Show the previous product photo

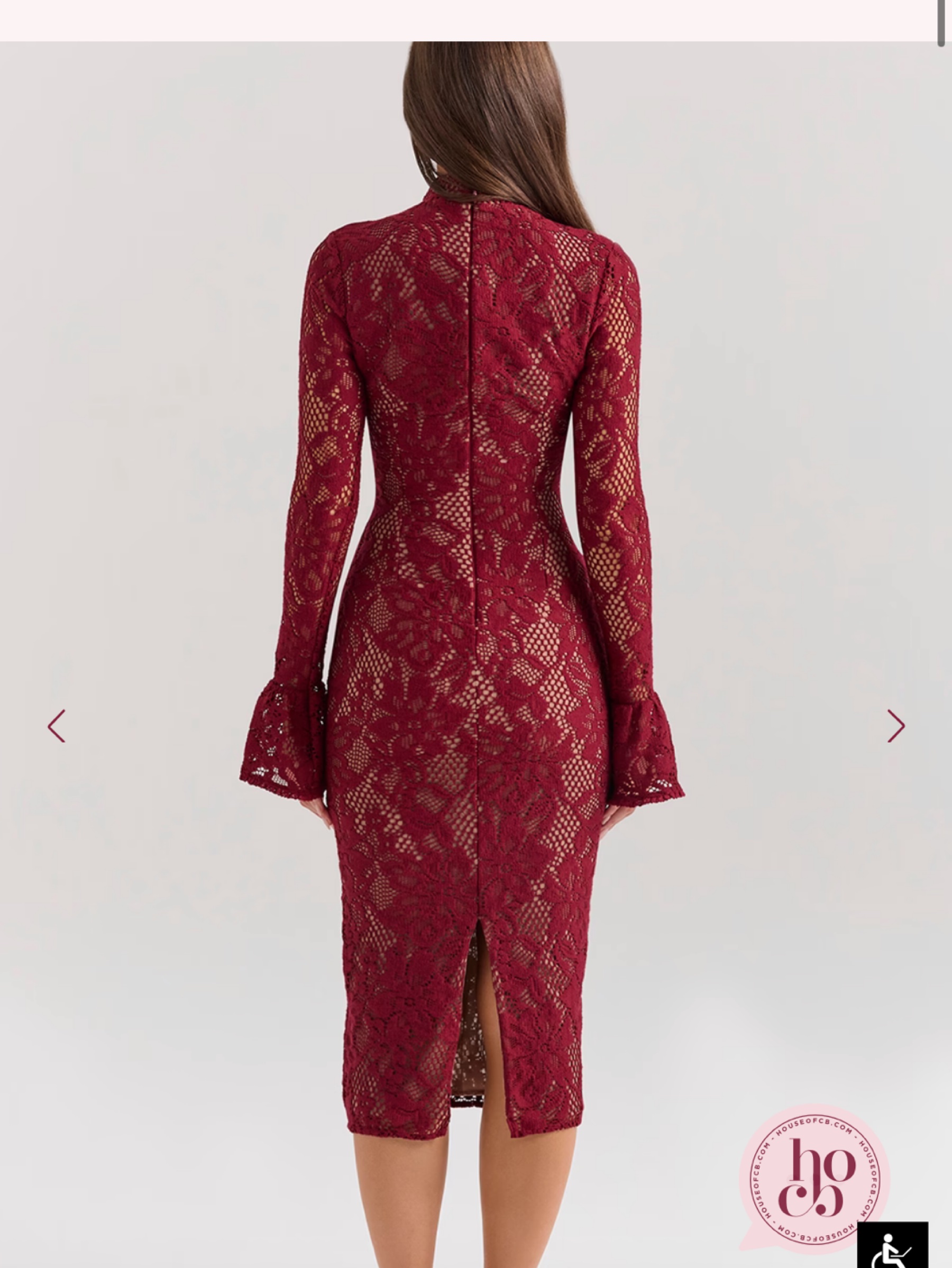(x=56, y=726)
